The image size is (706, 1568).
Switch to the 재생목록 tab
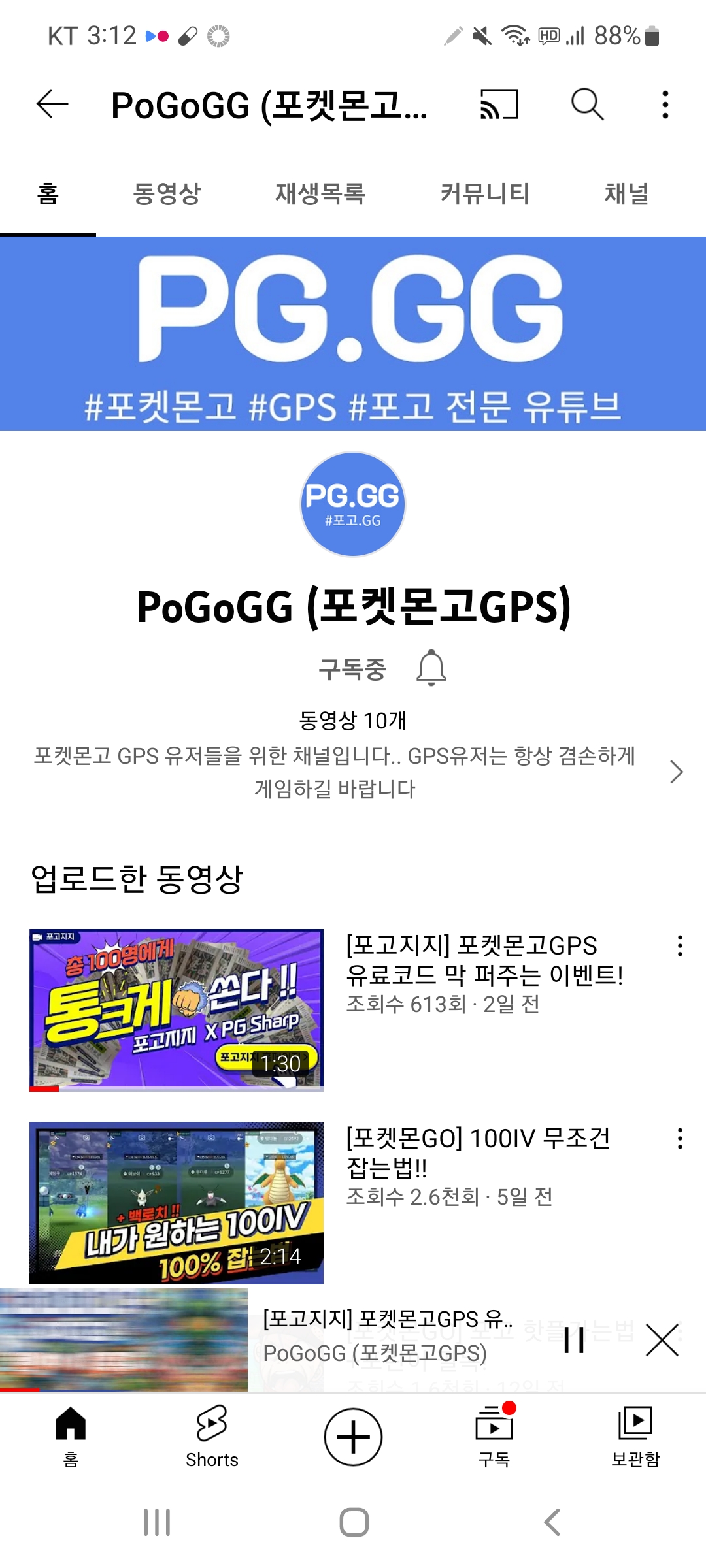[320, 194]
